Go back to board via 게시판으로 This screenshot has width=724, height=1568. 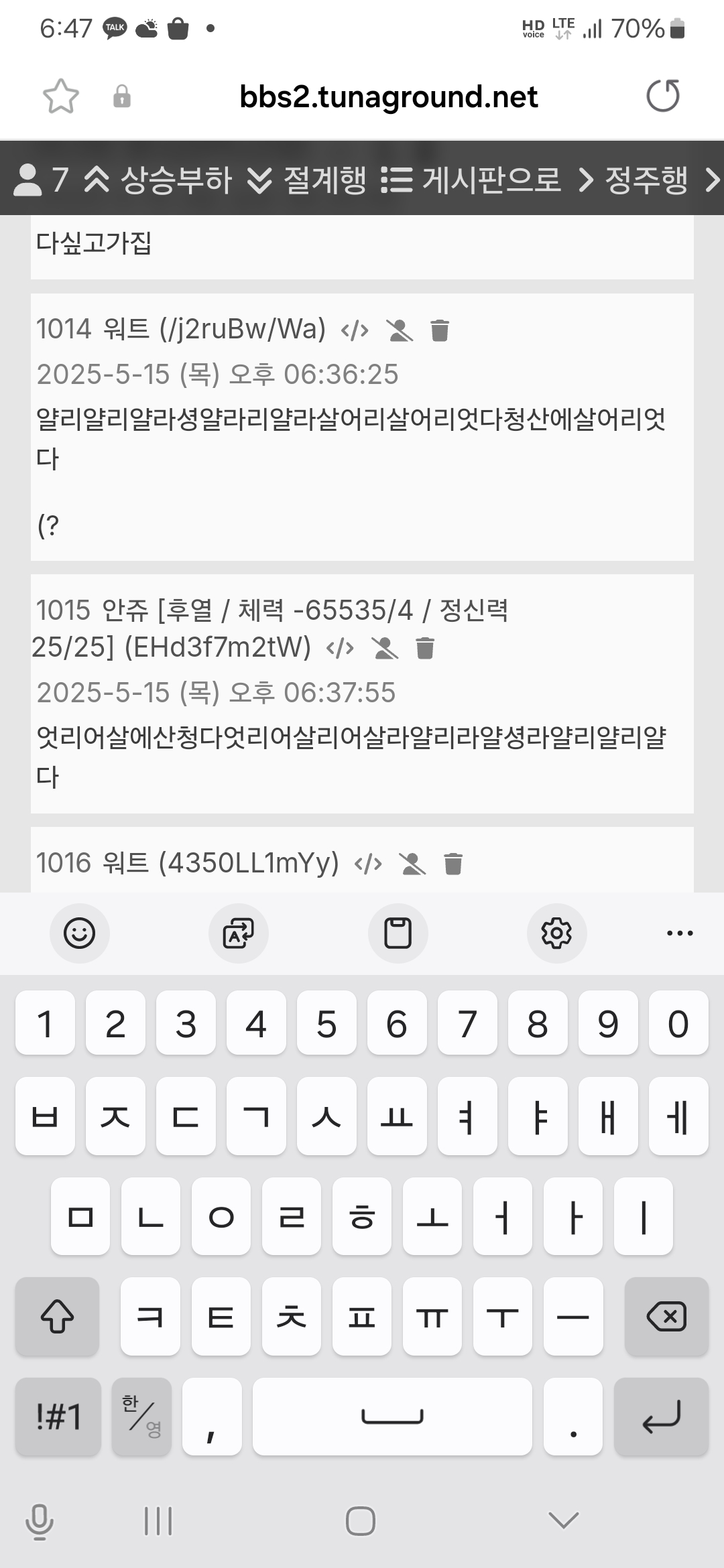coord(471,180)
